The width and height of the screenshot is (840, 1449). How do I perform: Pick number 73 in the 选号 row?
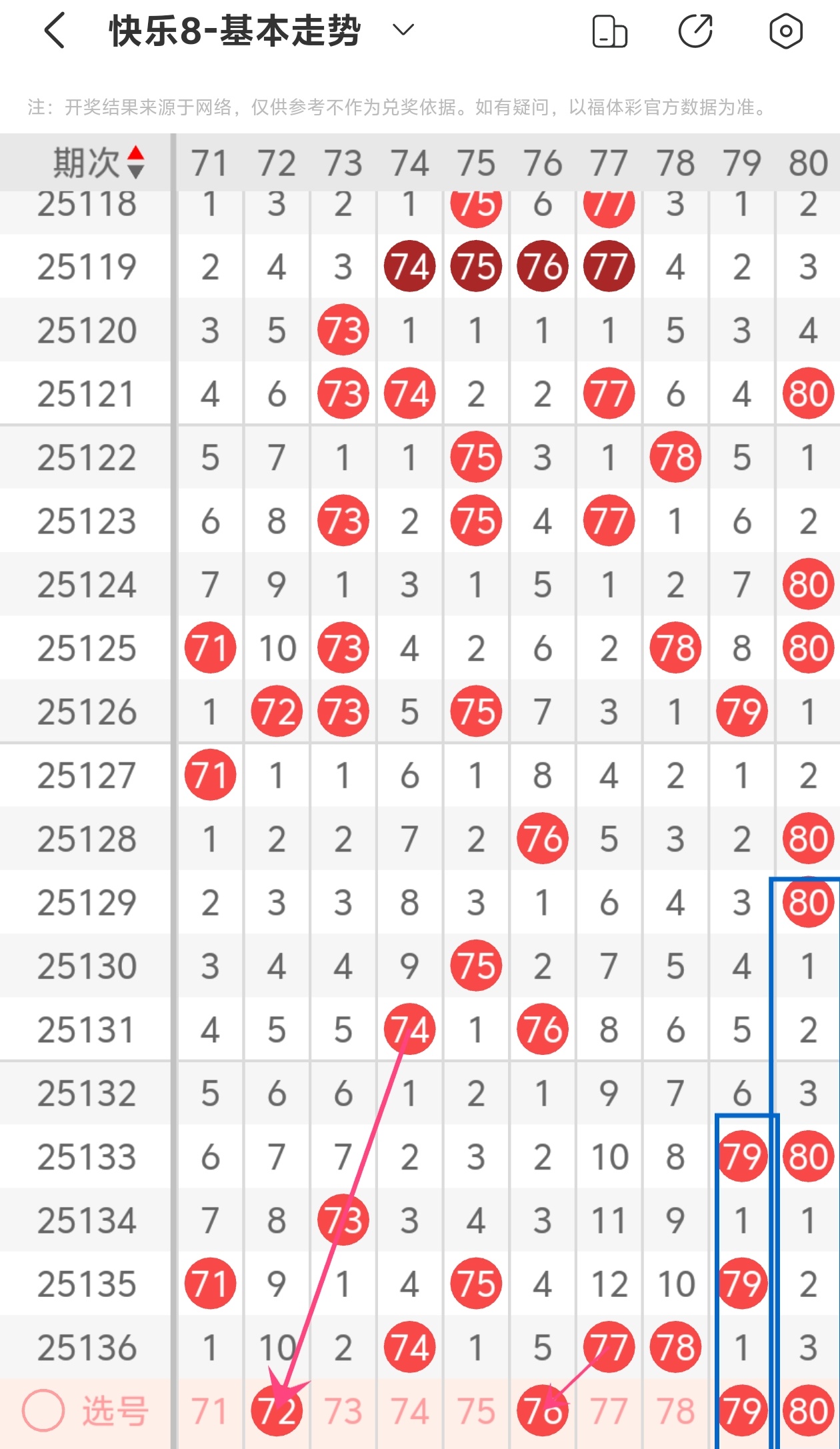point(343,1411)
